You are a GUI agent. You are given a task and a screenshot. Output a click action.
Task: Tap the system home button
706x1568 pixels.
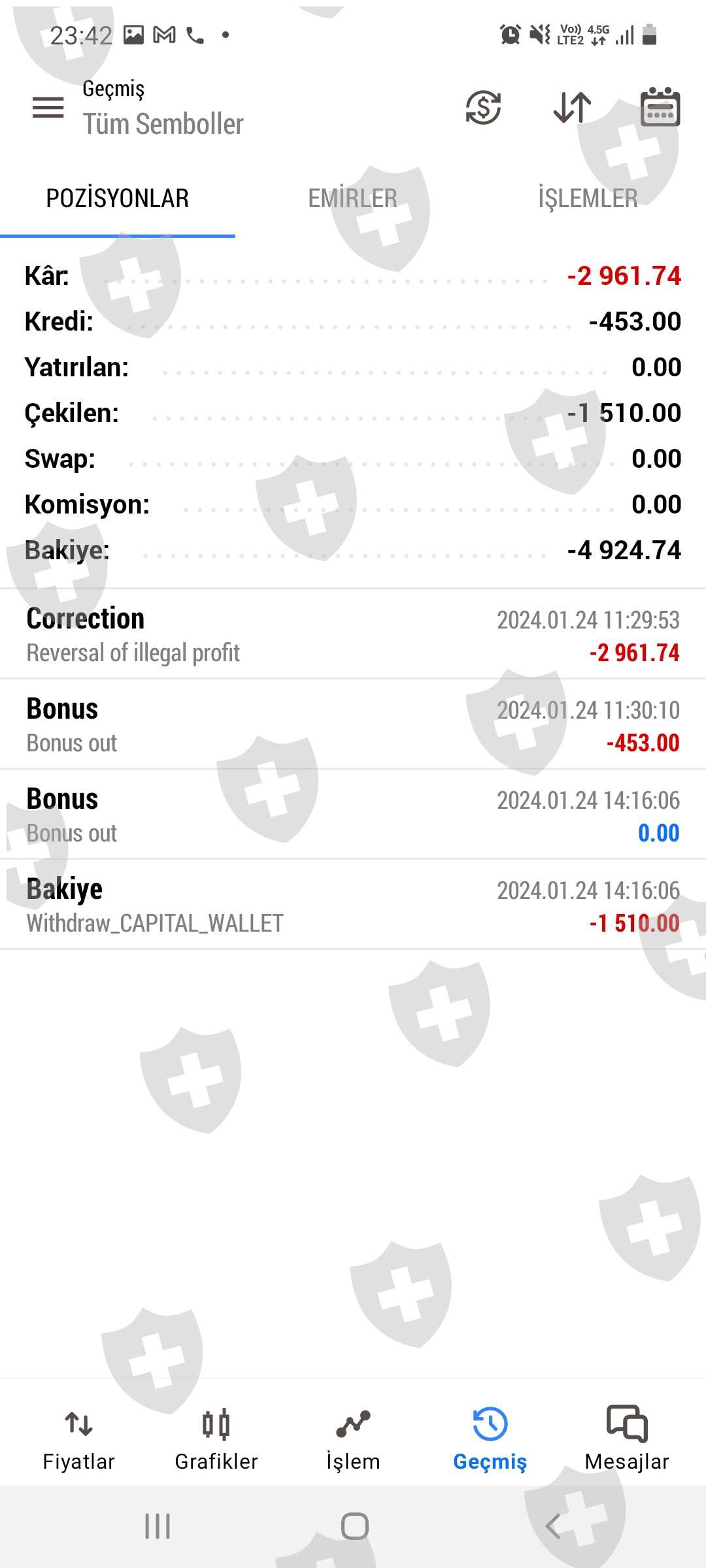point(354,1527)
